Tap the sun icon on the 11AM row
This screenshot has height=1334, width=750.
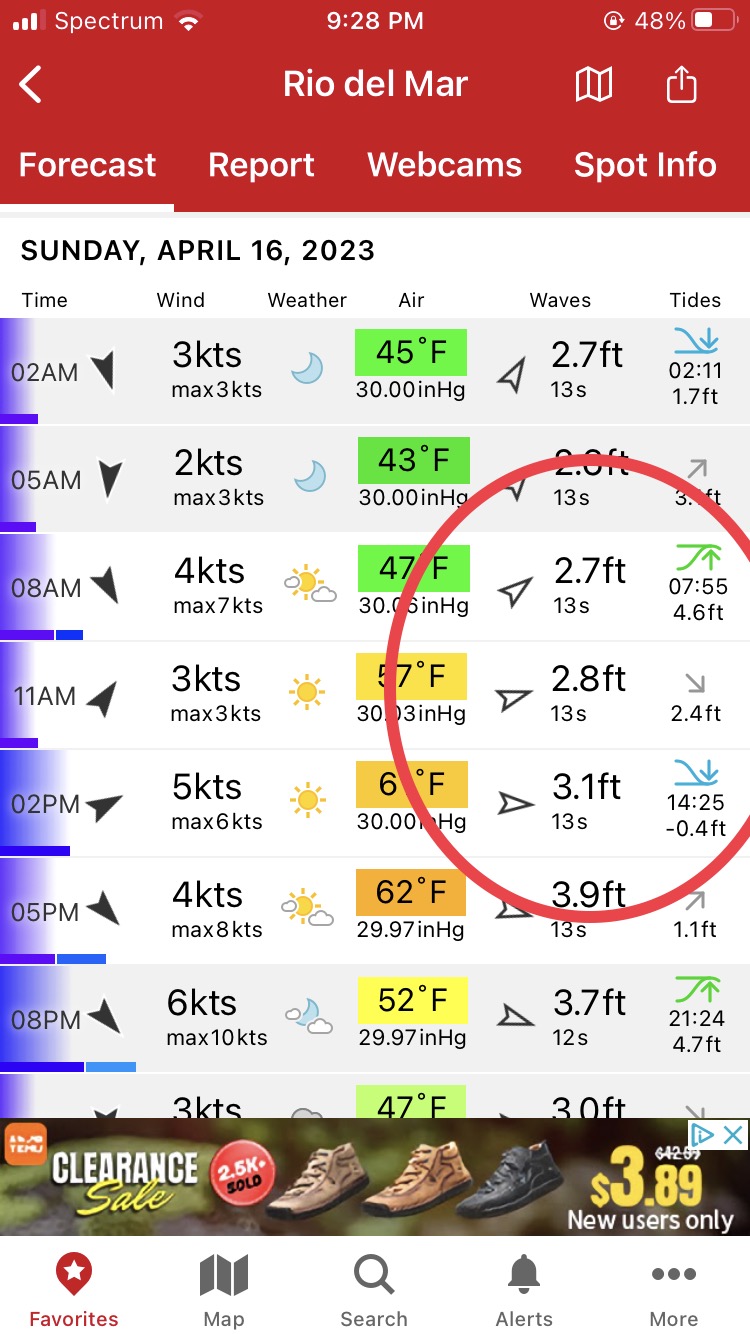308,693
